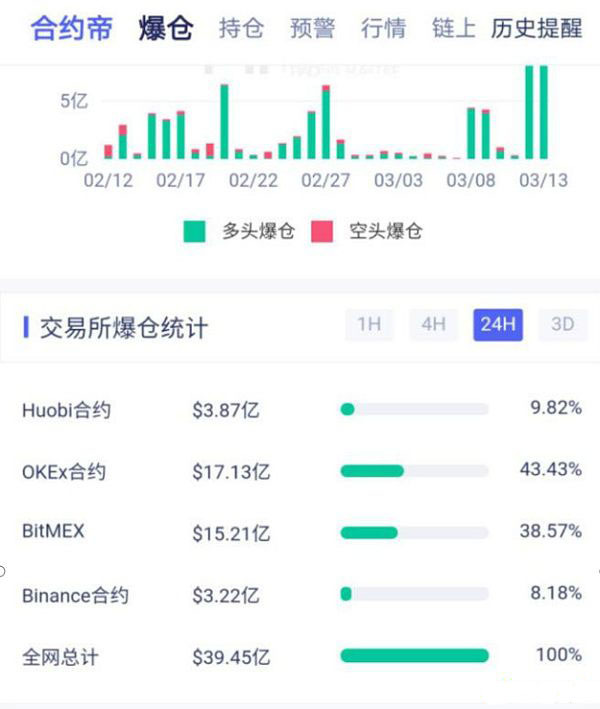
Task: Go to the 预警 tab
Action: 312,28
